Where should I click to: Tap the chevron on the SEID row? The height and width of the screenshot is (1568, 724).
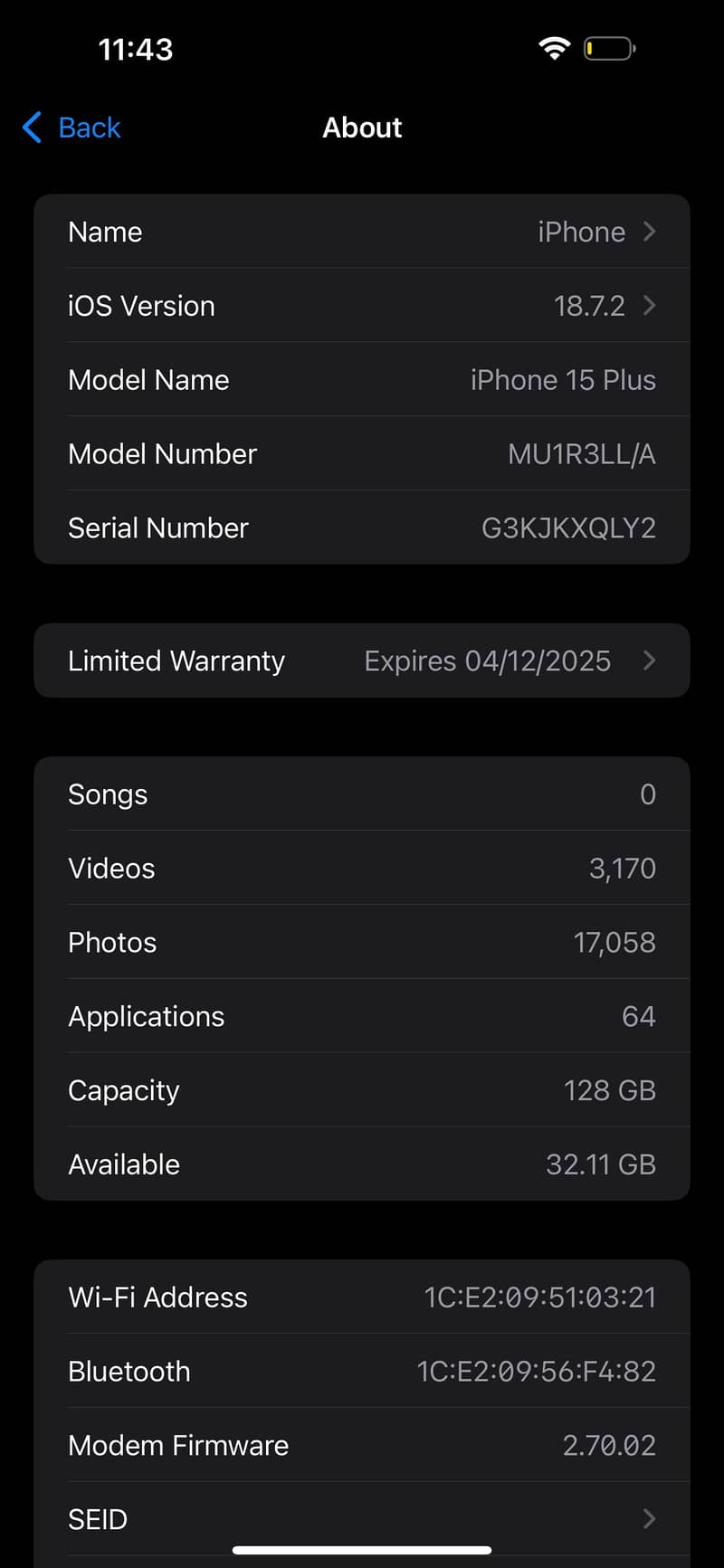[649, 1519]
